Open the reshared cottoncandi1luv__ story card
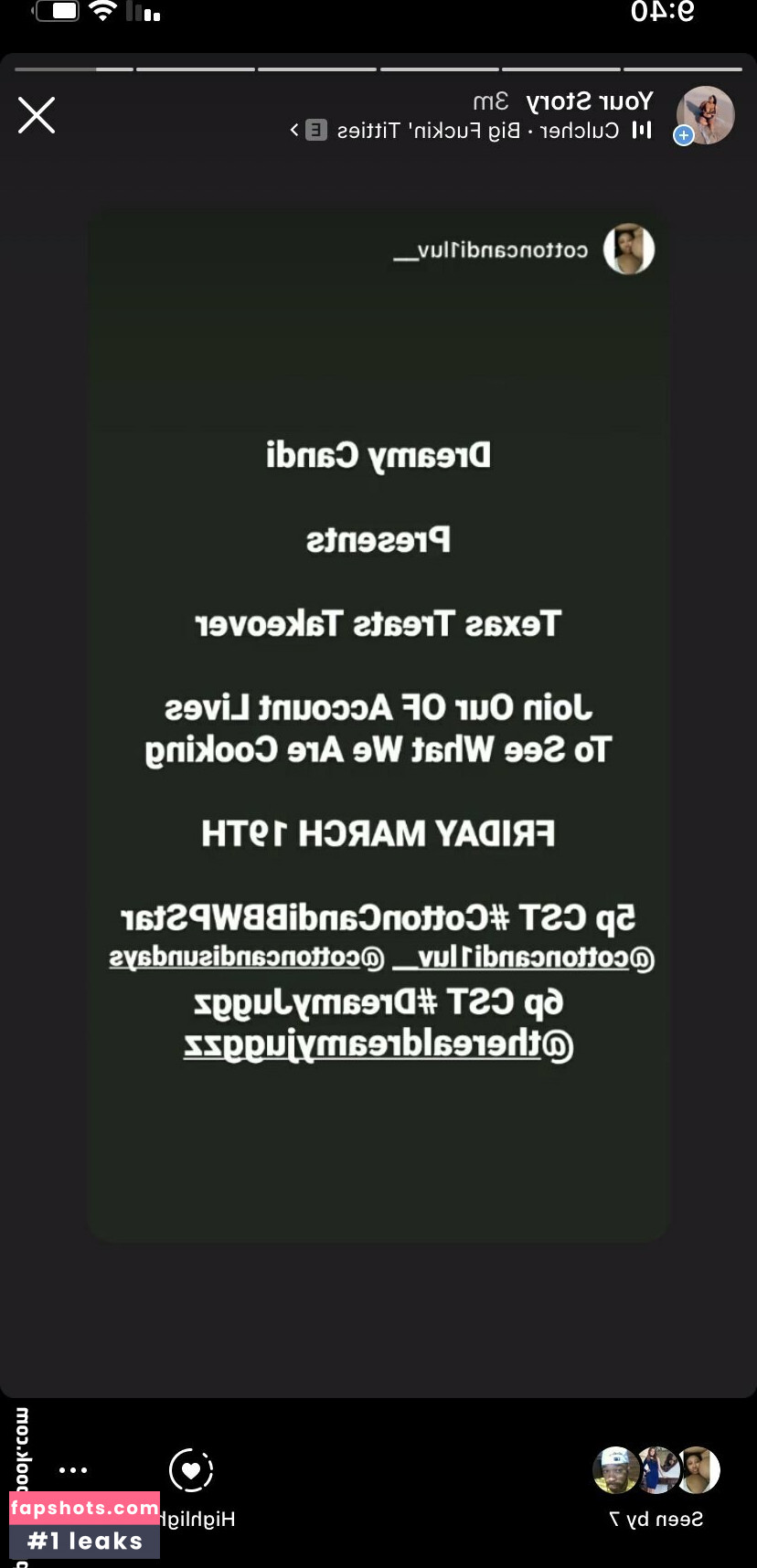The width and height of the screenshot is (757, 1568). (x=378, y=726)
